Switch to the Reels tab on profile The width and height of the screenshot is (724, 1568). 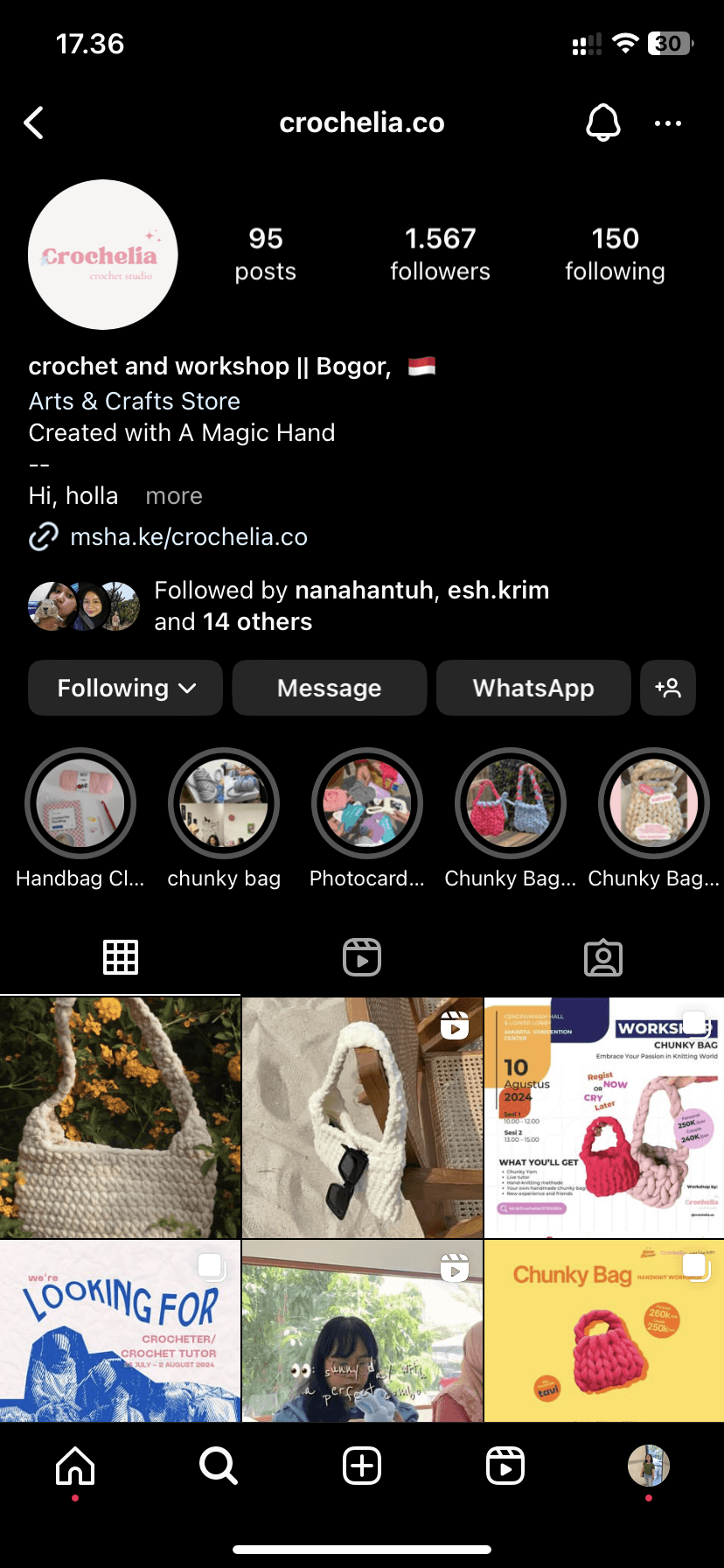362,957
